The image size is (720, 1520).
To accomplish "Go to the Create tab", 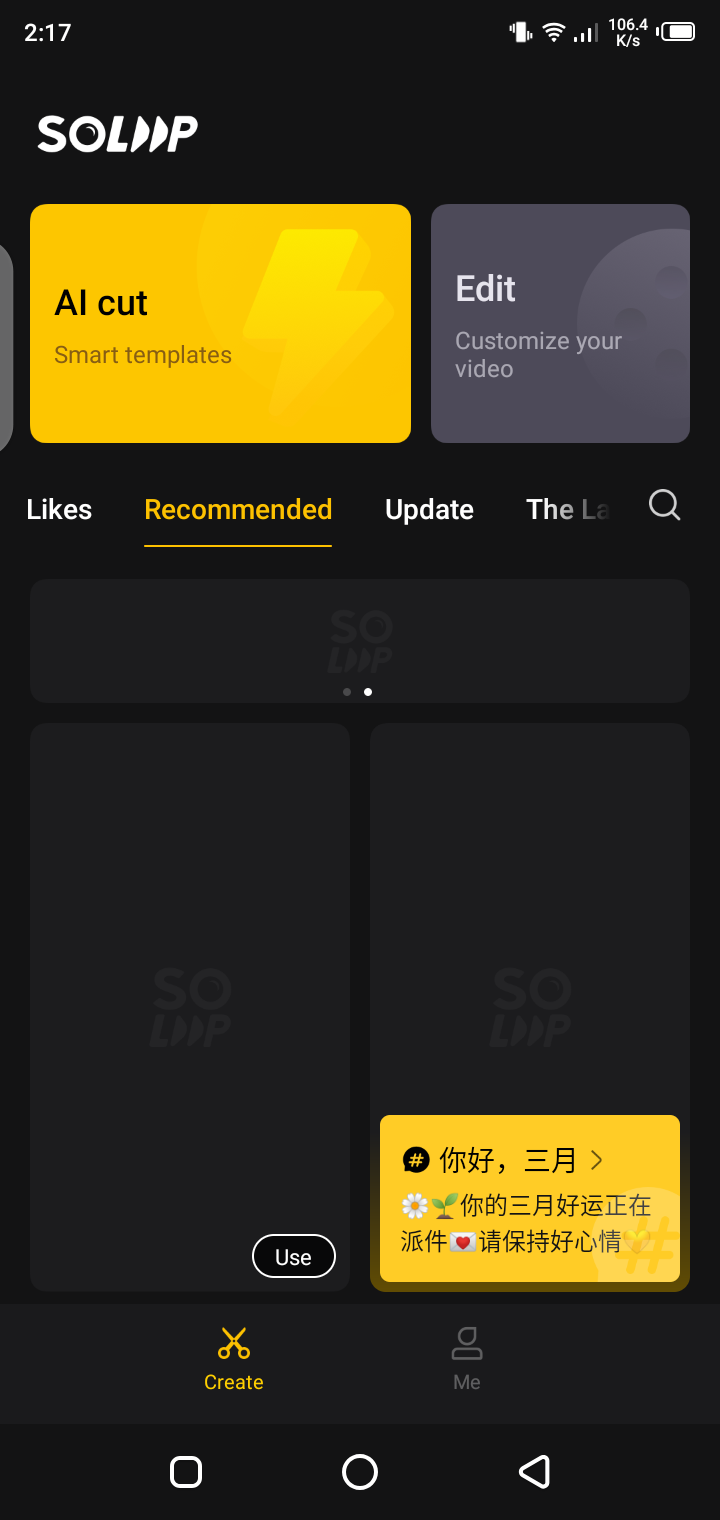I will click(x=234, y=1358).
